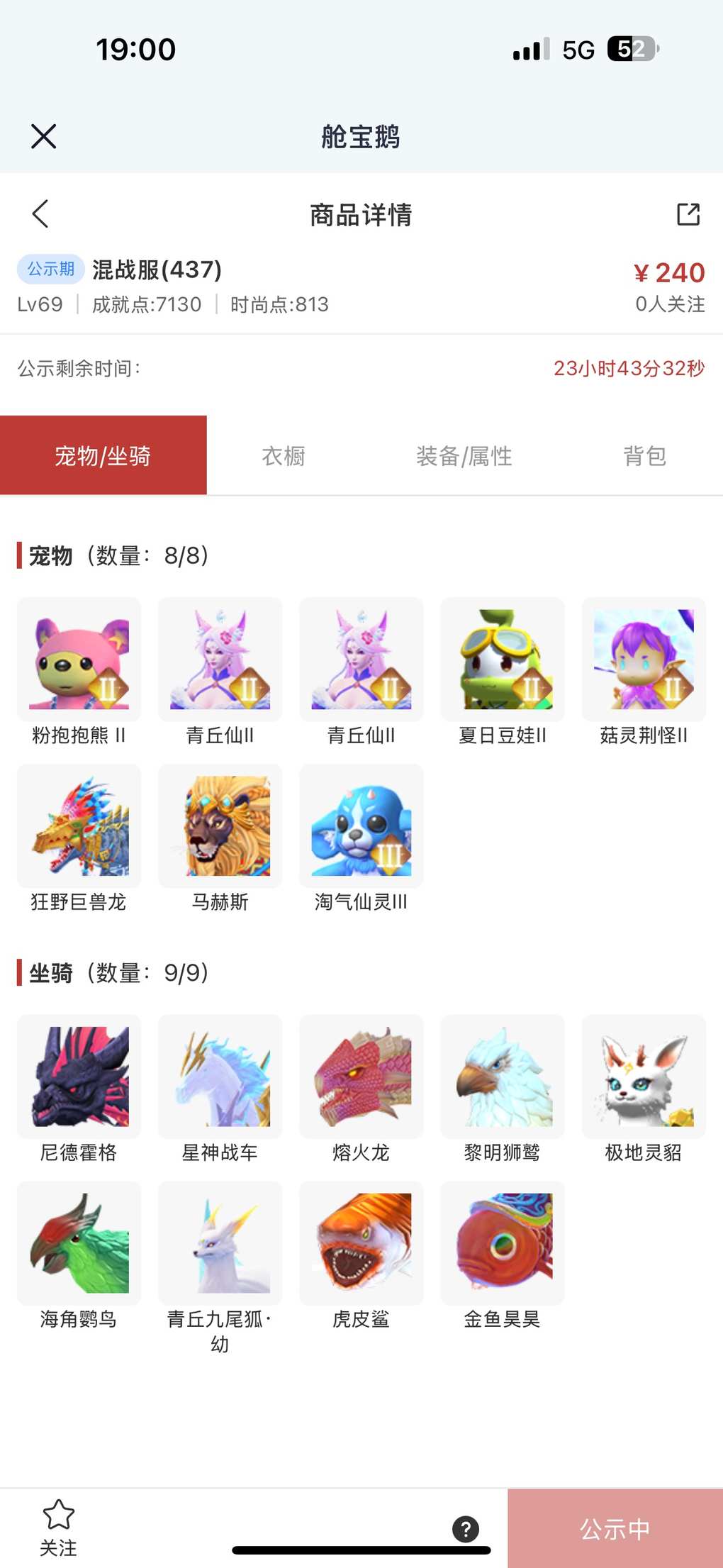
Task: Open pet 粉抱抱熊 II
Action: coord(79,660)
